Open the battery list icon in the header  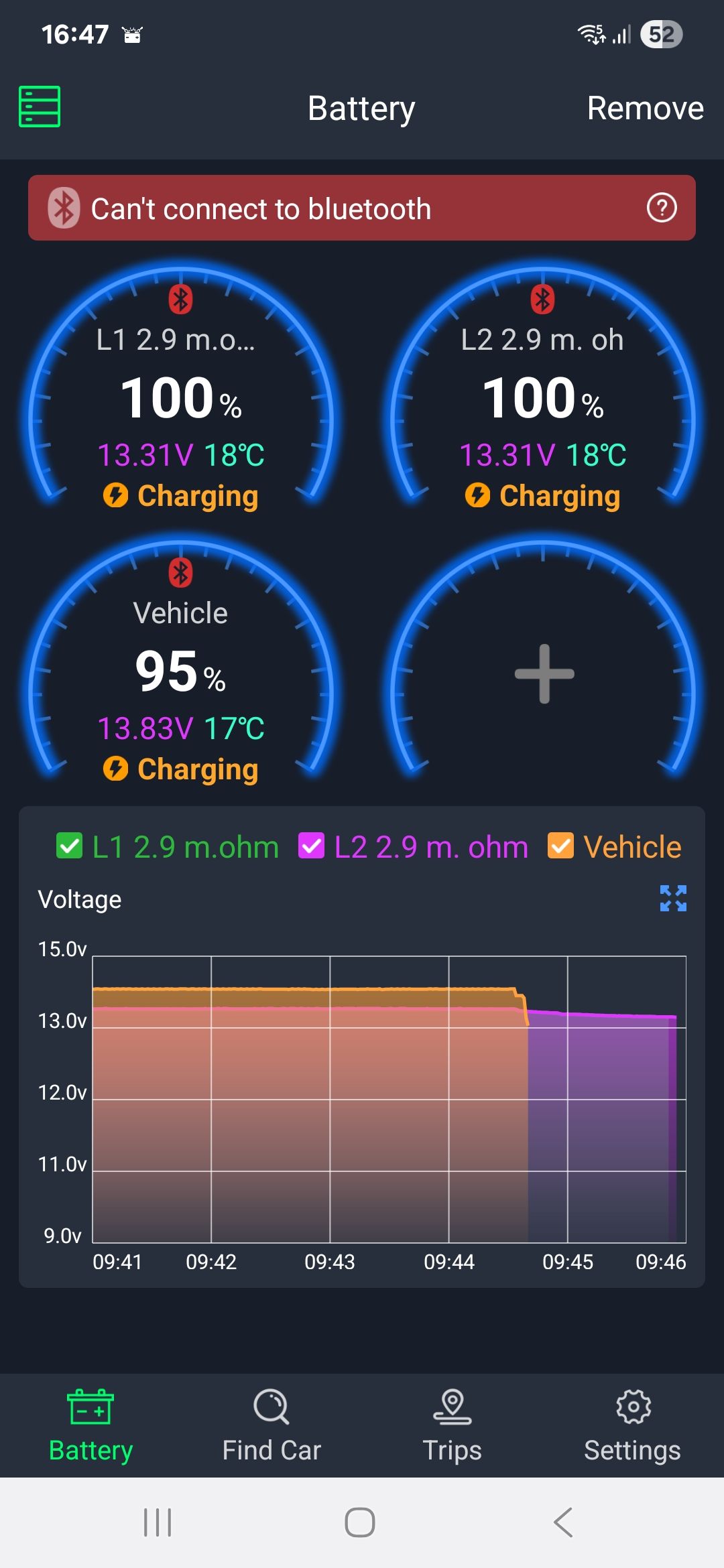click(39, 107)
